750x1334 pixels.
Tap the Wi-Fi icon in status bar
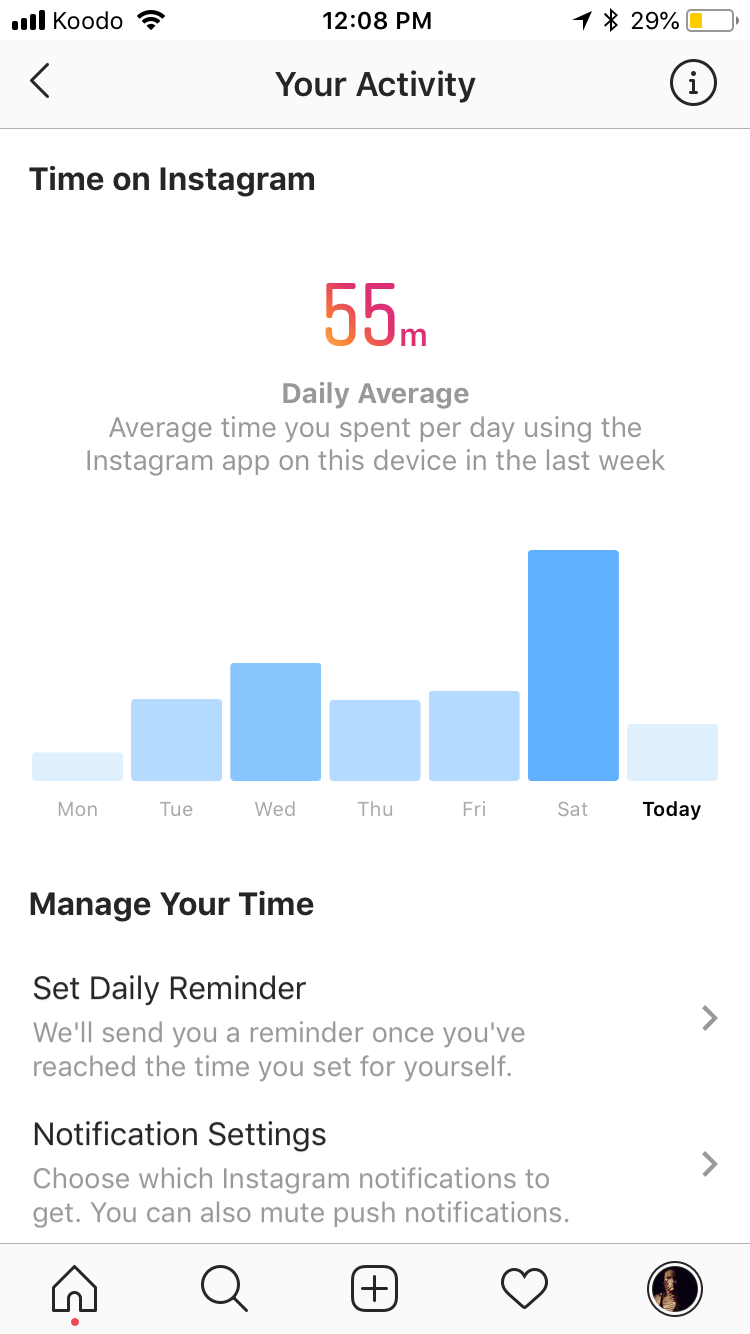(151, 18)
